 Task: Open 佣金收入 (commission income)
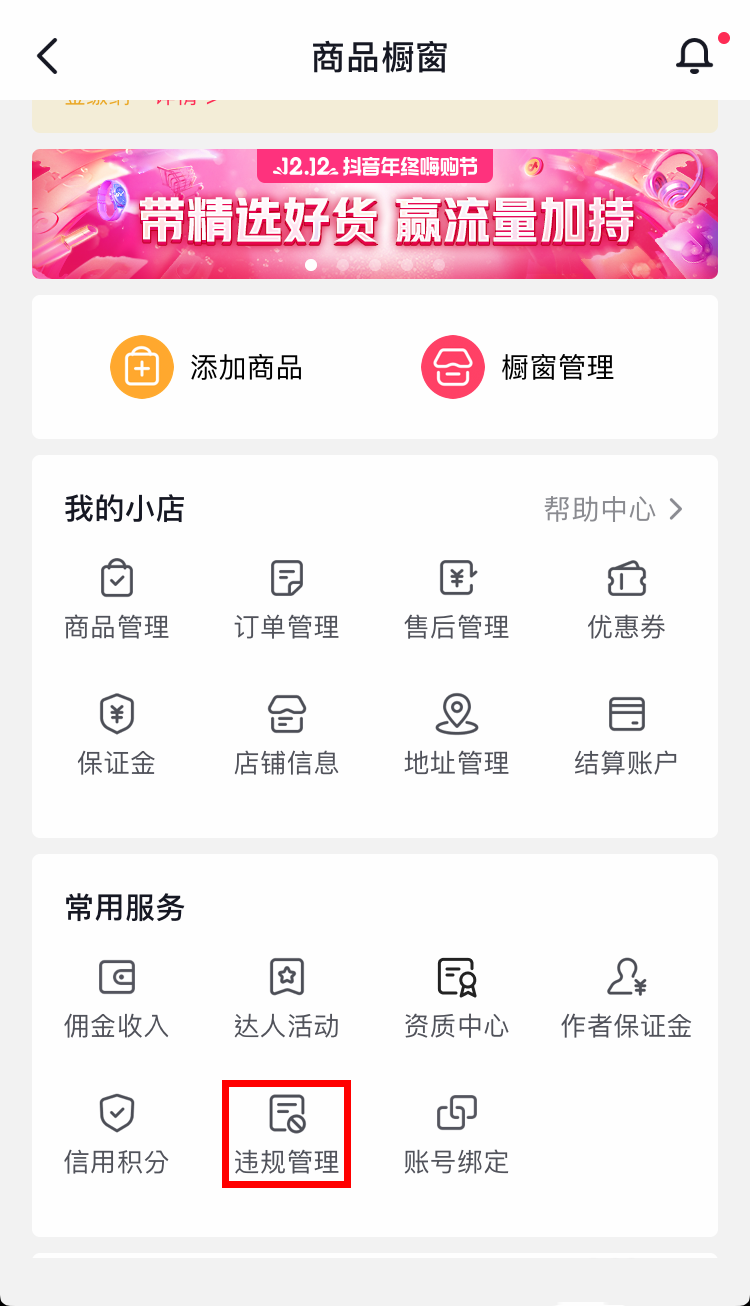[116, 998]
